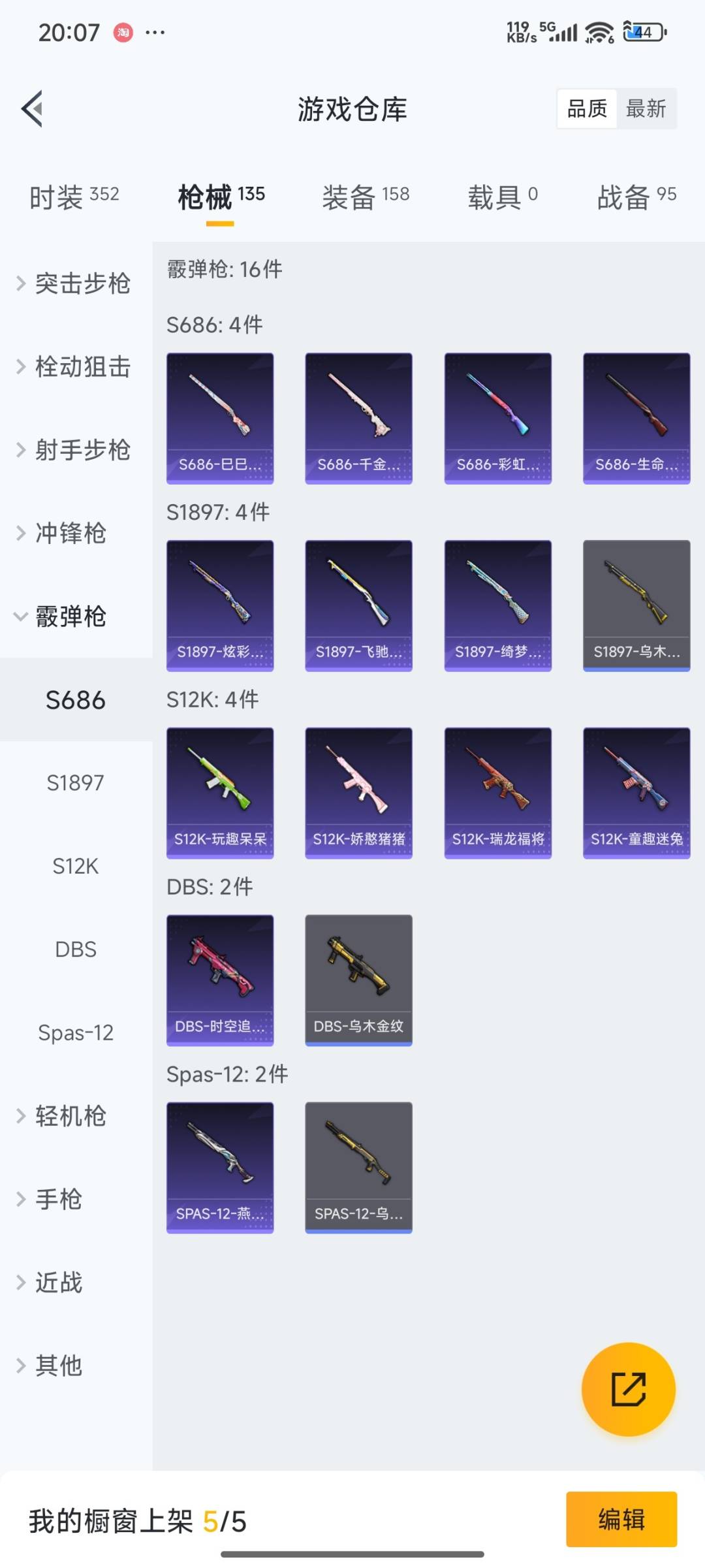The width and height of the screenshot is (705, 1568).
Task: Open the S686-彩虹 skin tile
Action: (x=497, y=418)
